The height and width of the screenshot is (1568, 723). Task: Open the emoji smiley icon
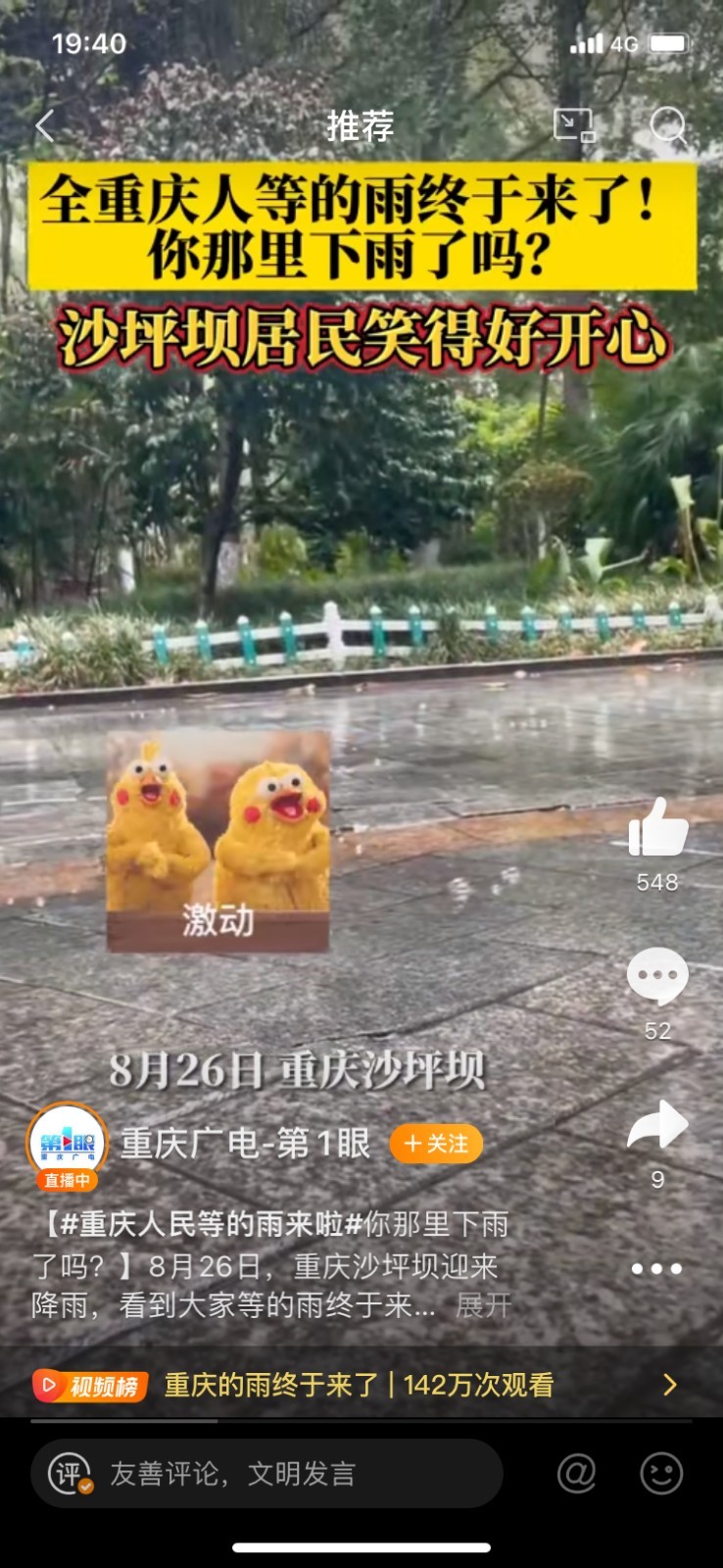(x=661, y=1473)
